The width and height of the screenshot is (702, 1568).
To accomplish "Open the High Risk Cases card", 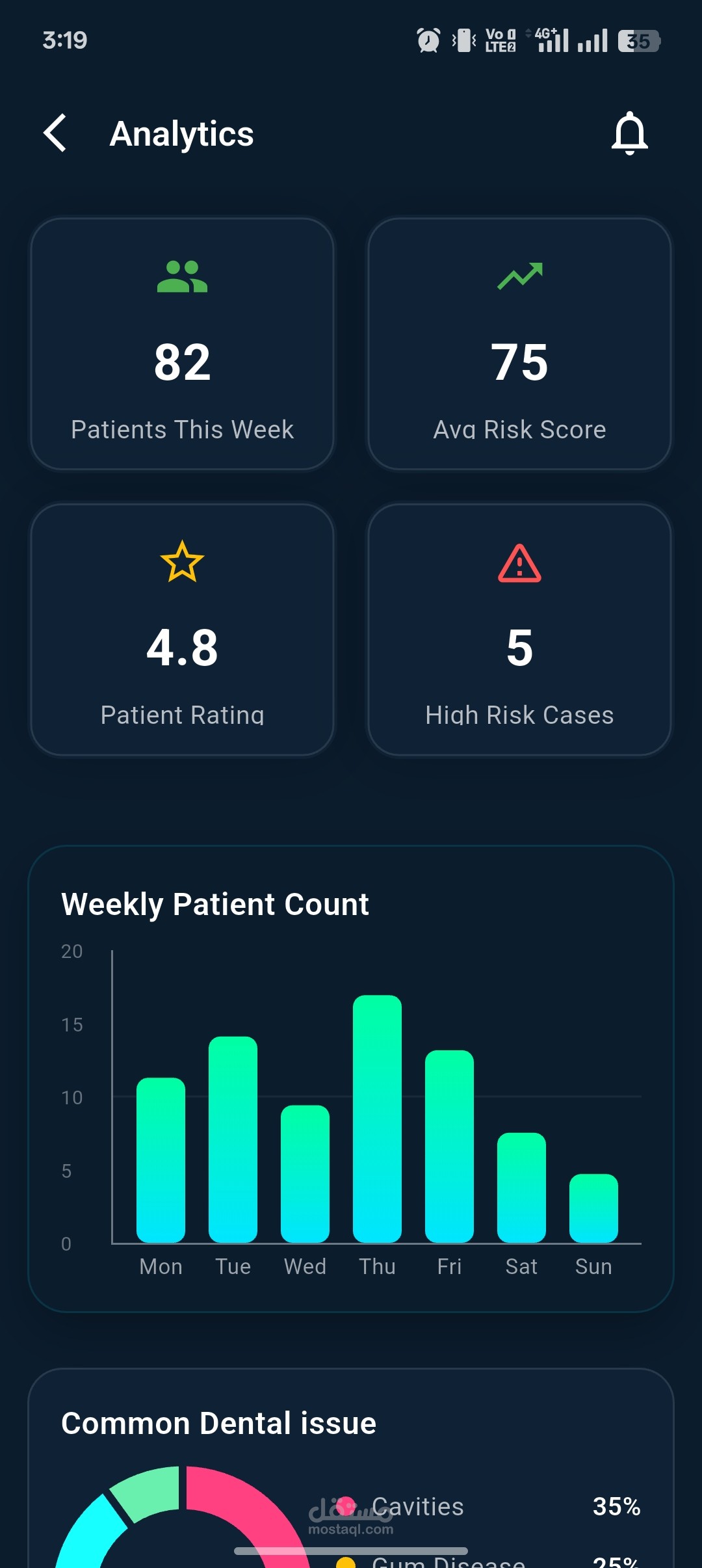I will [519, 630].
